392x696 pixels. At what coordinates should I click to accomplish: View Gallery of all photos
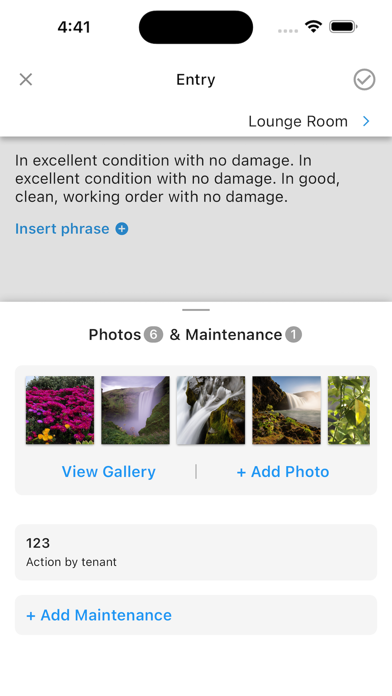pos(109,471)
